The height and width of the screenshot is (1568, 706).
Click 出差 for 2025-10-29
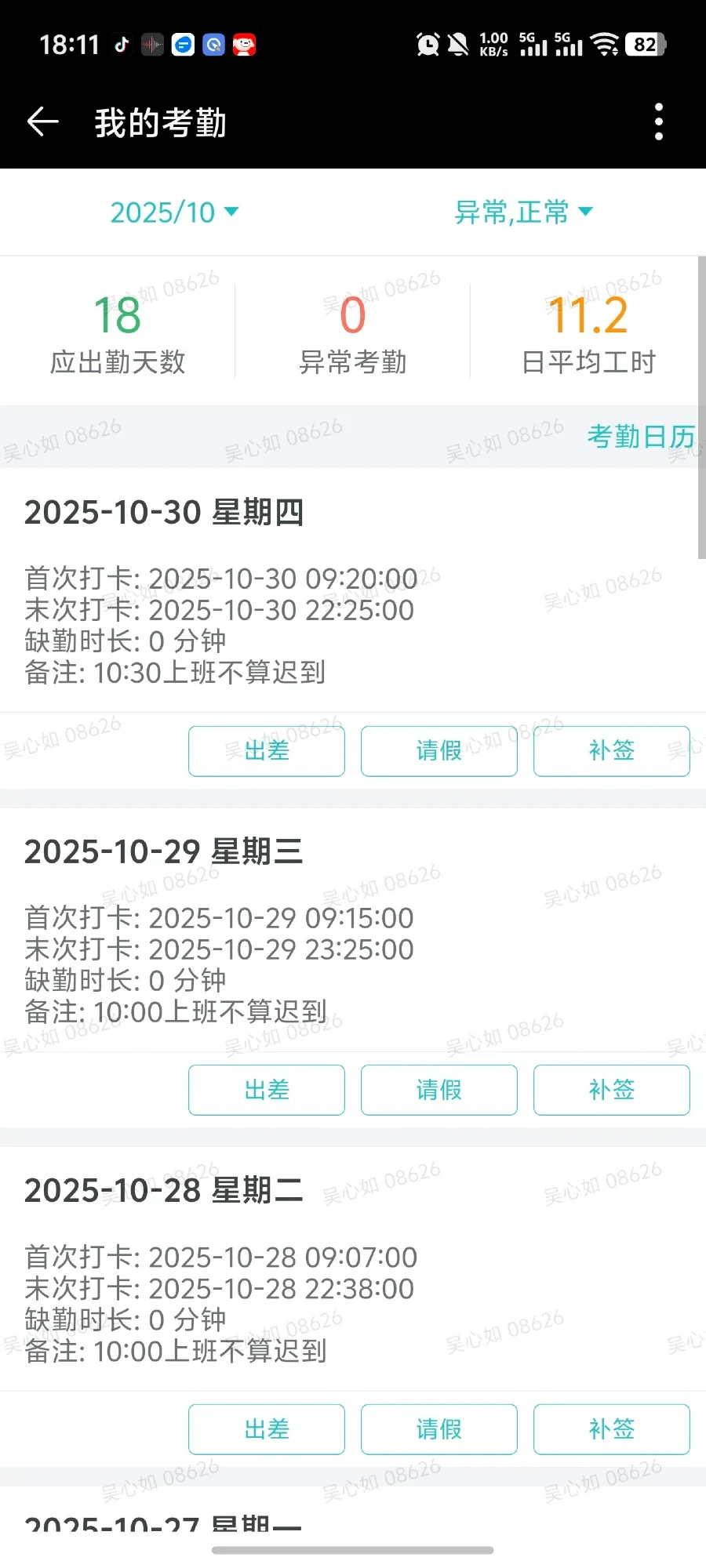click(266, 1090)
